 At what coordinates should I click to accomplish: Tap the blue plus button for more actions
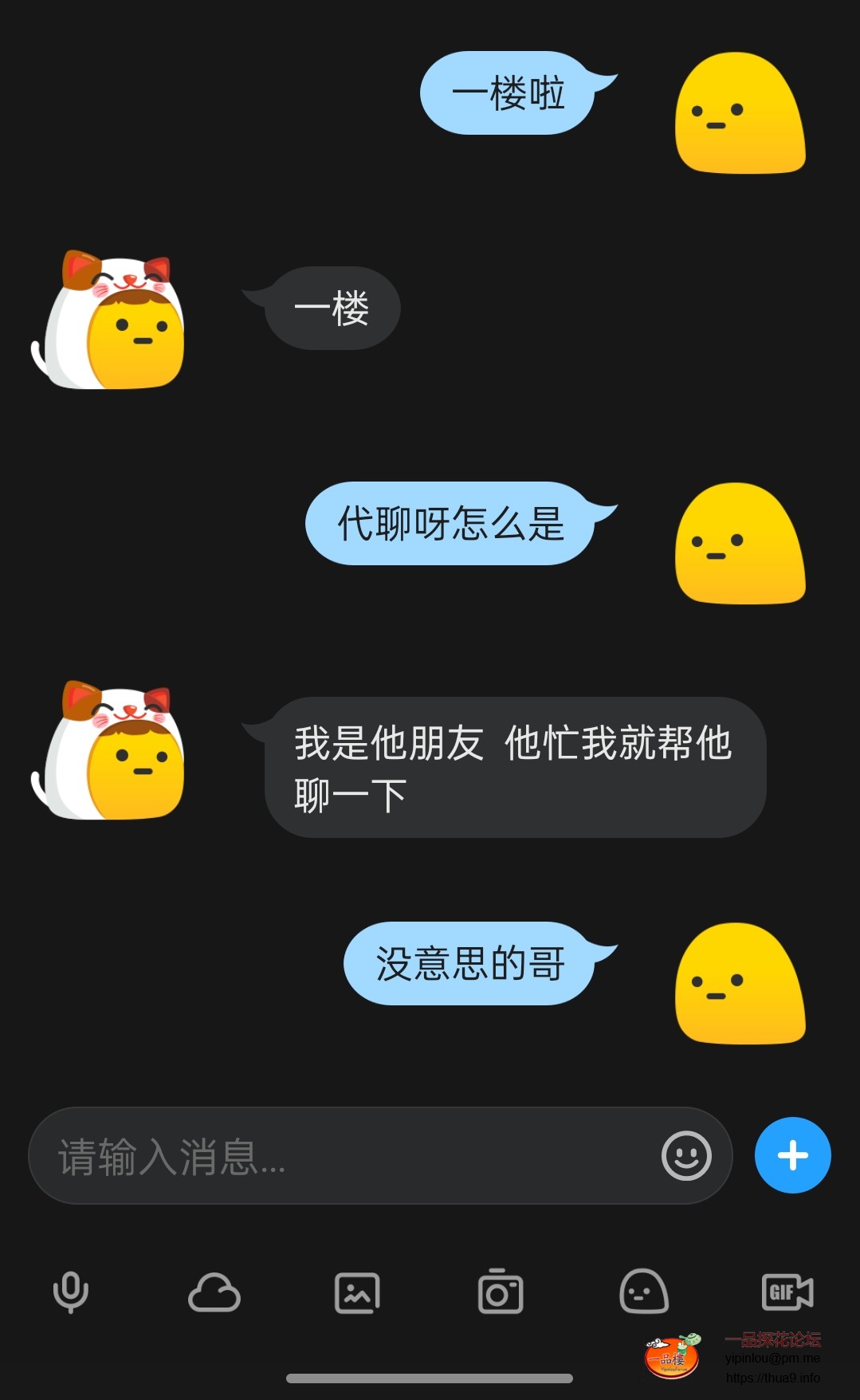click(792, 1155)
